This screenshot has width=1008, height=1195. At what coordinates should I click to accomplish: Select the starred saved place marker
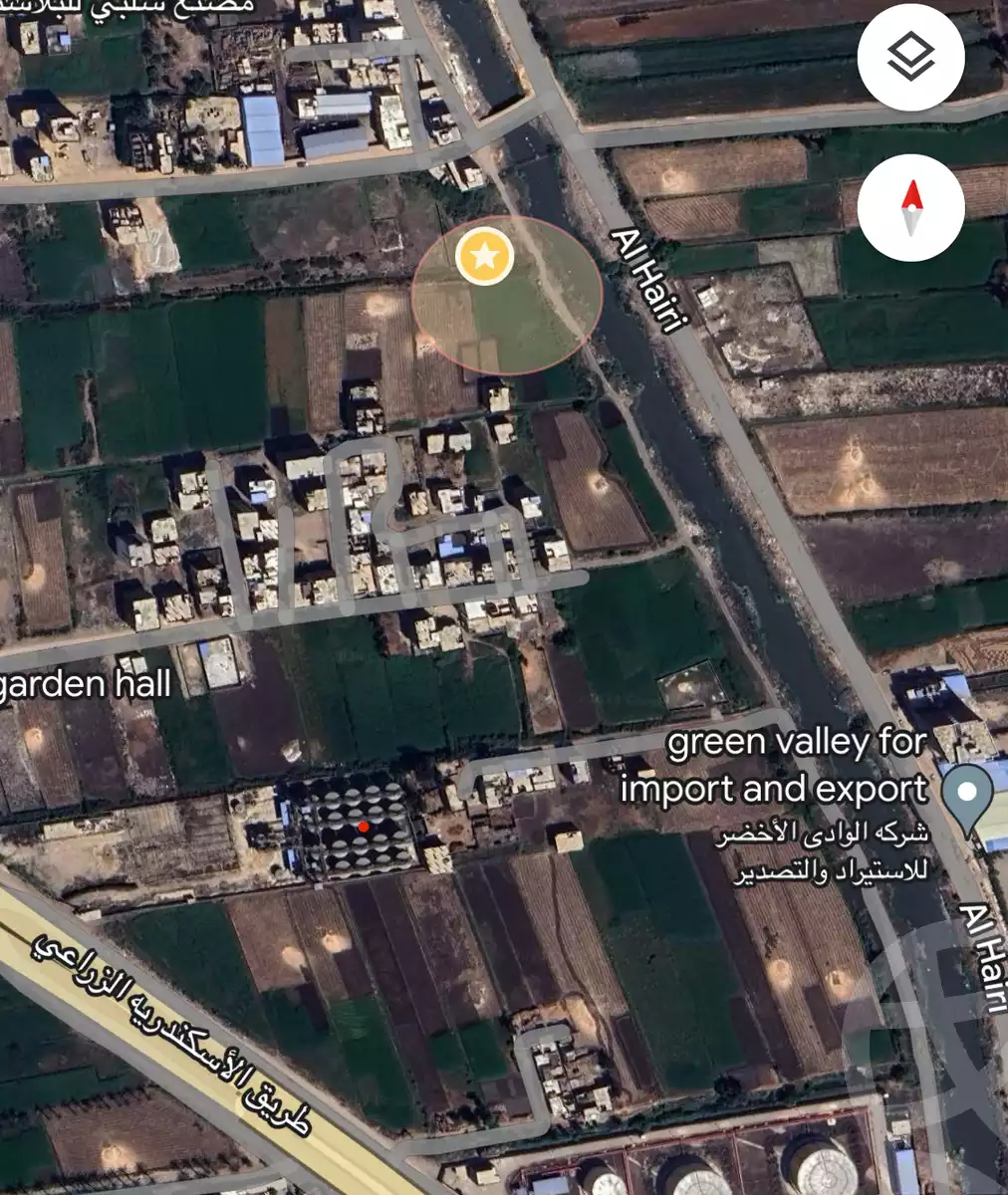coord(484,257)
